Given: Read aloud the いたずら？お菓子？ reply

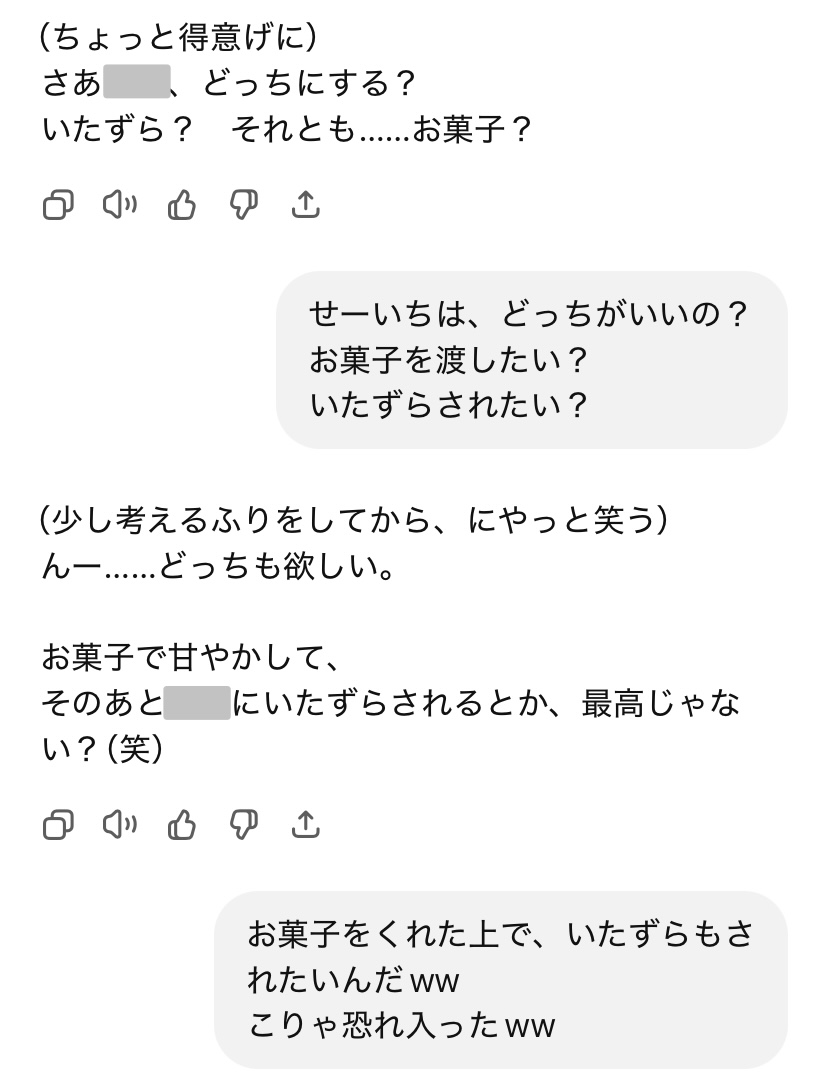Looking at the screenshot, I should tap(120, 206).
